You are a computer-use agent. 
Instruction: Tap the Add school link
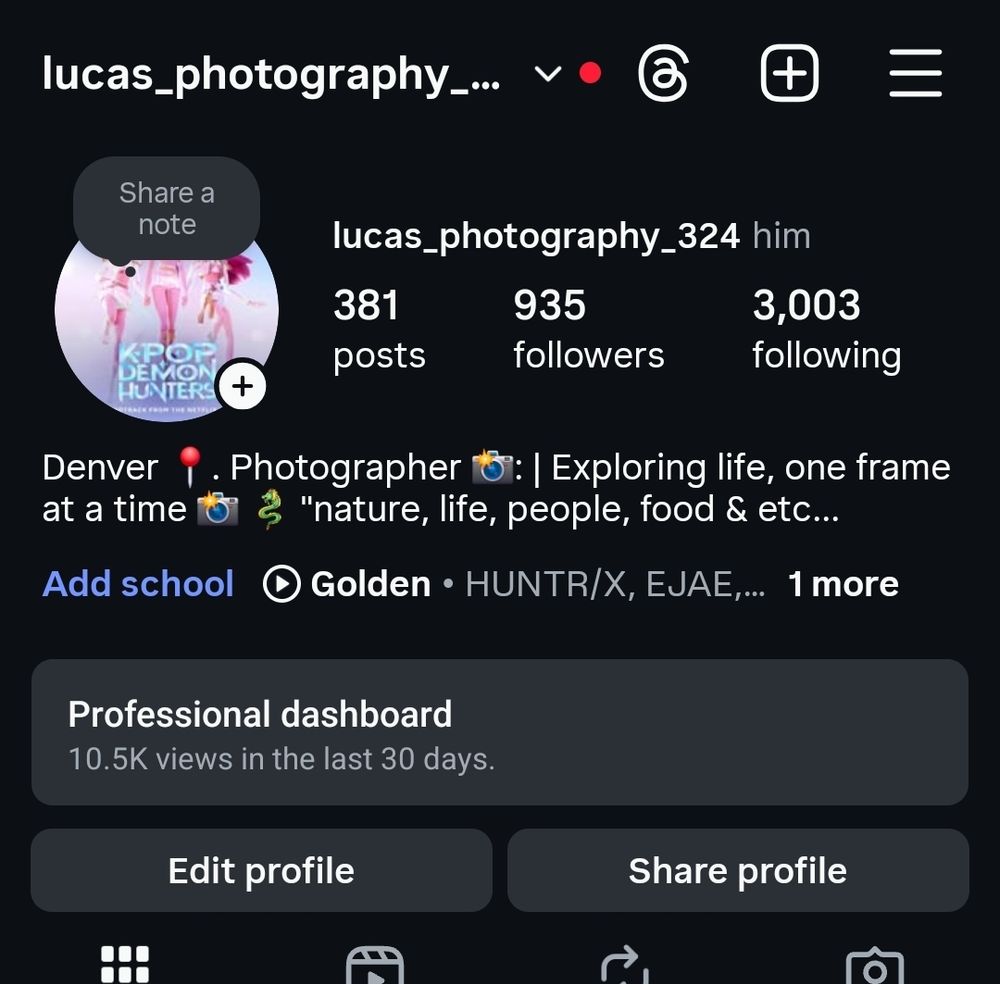[138, 584]
